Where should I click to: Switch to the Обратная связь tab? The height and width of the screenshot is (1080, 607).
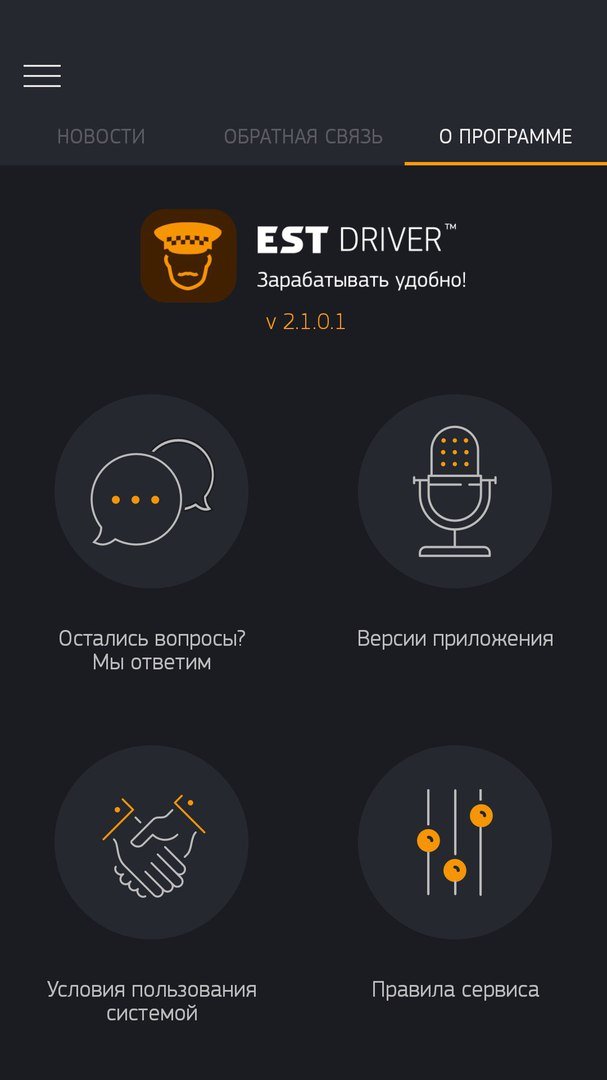[x=303, y=136]
